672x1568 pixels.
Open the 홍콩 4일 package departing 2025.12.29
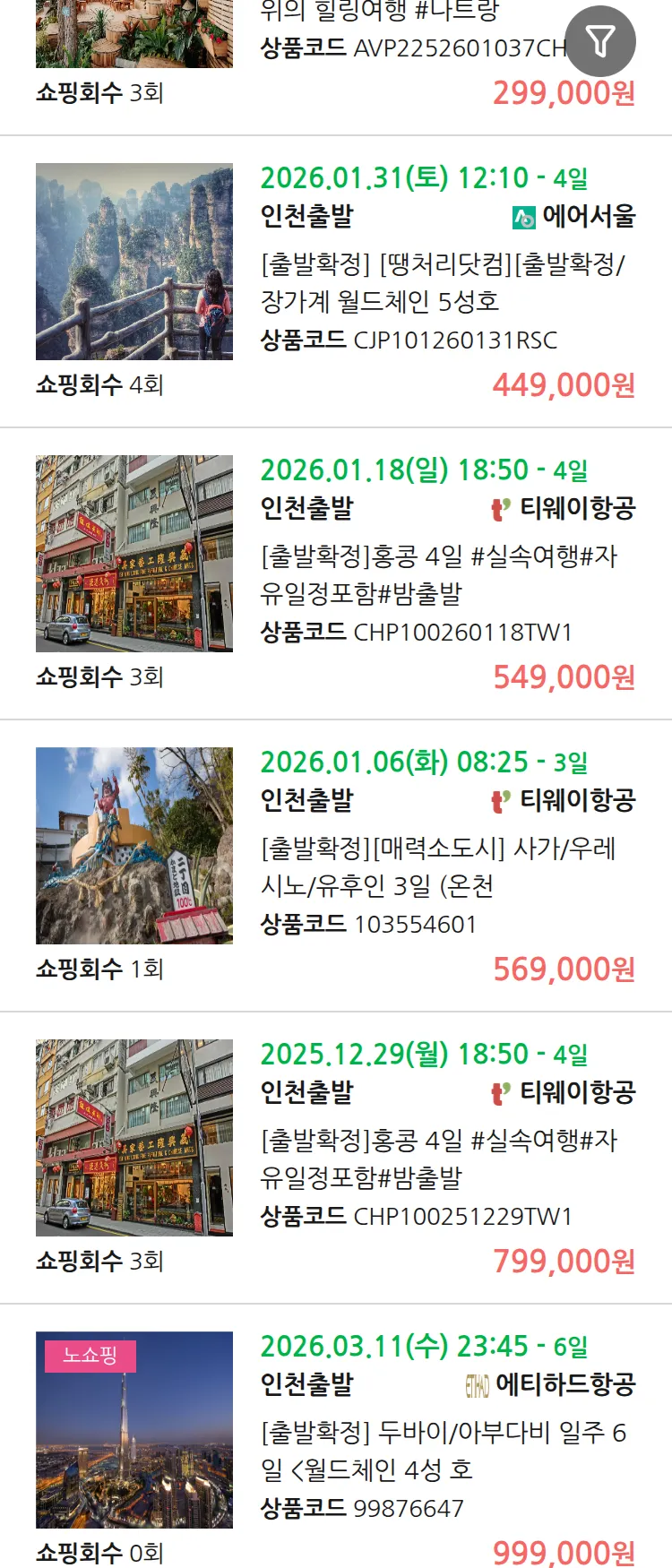coord(438,1159)
